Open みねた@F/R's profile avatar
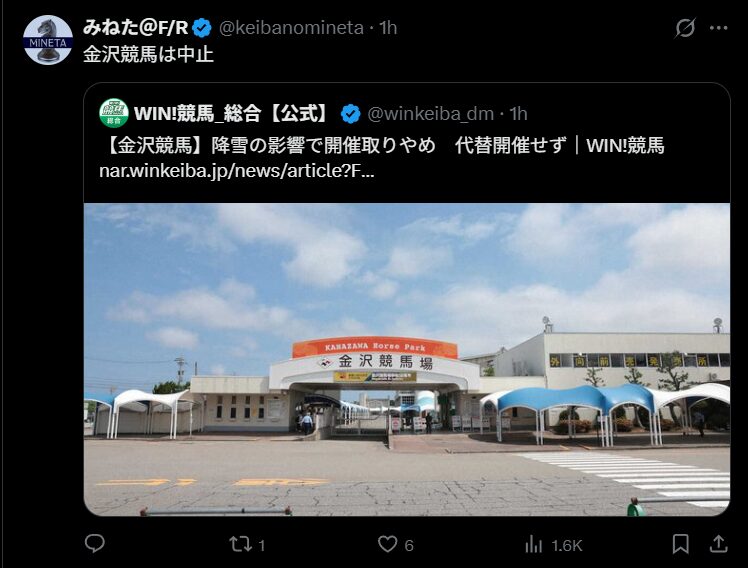The height and width of the screenshot is (568, 748). (47, 40)
